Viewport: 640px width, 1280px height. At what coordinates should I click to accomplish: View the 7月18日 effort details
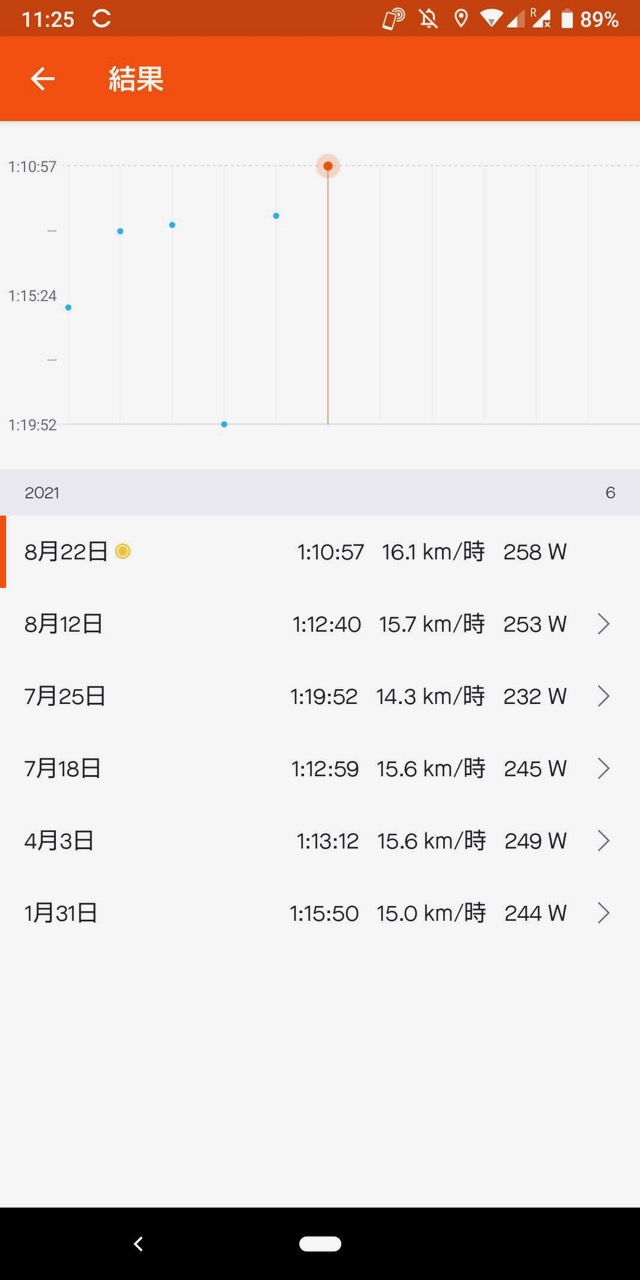pos(320,768)
